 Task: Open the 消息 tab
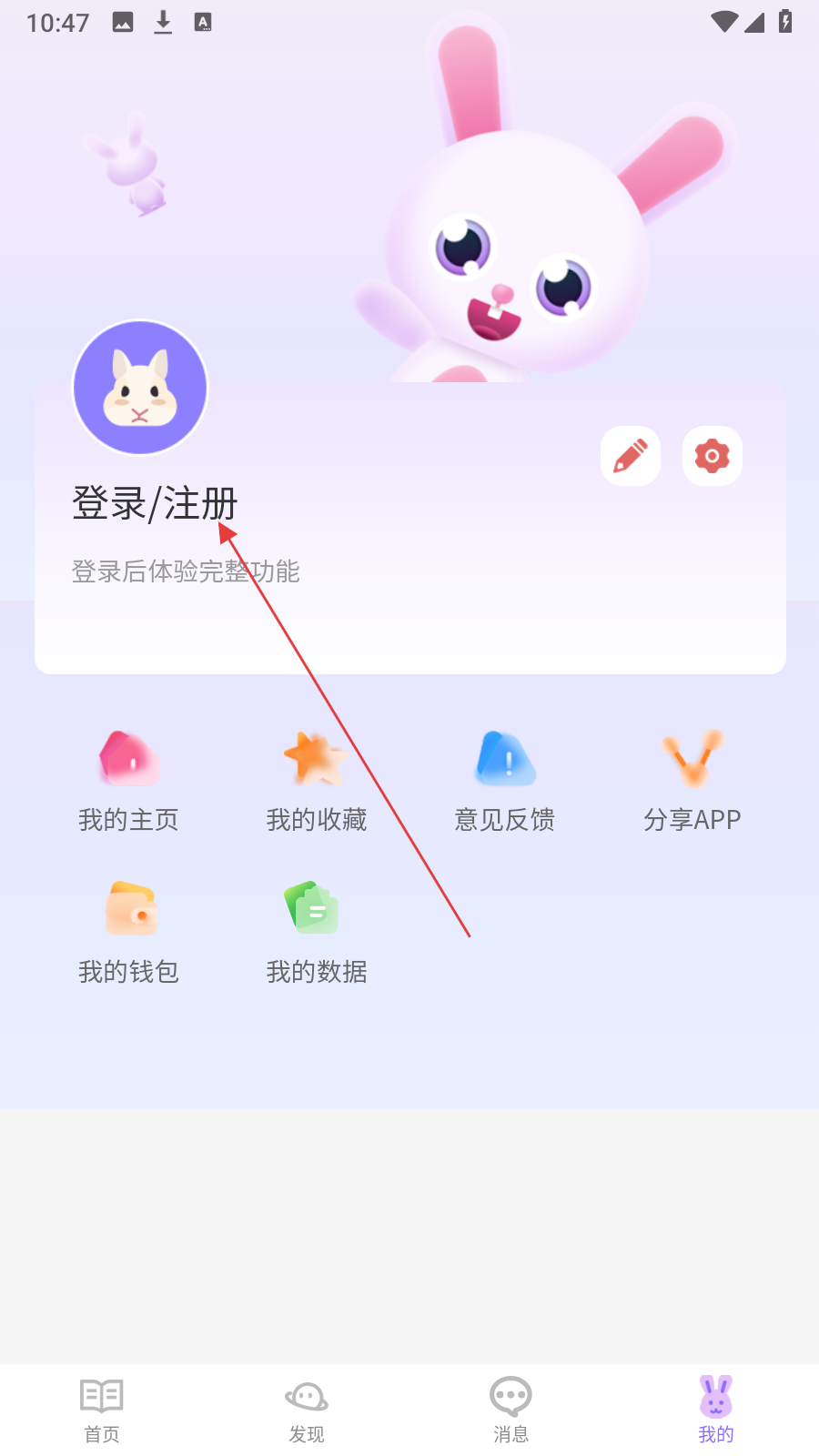pos(511,1409)
